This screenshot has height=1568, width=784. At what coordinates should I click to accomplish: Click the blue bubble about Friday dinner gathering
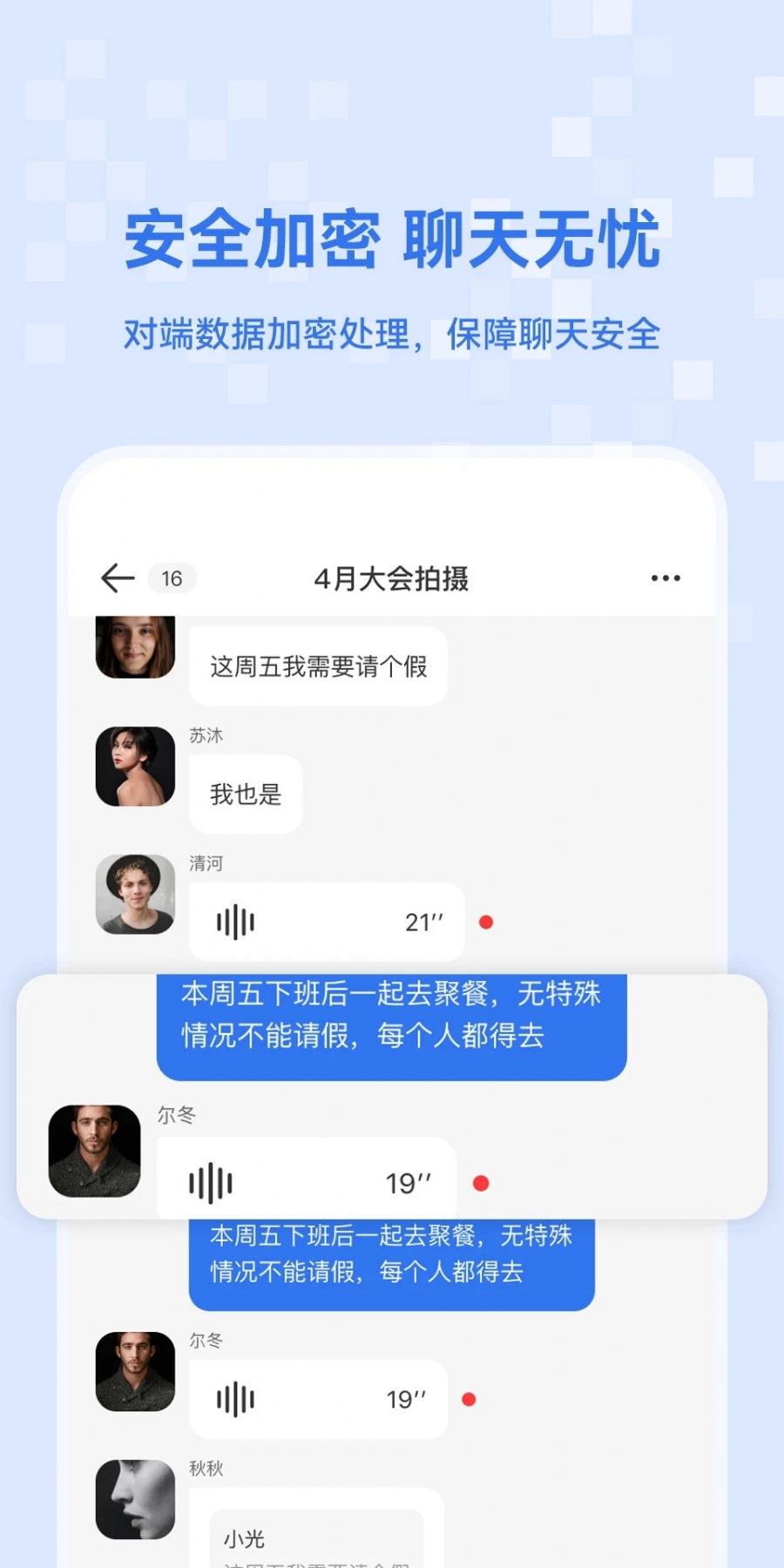coord(391,1026)
